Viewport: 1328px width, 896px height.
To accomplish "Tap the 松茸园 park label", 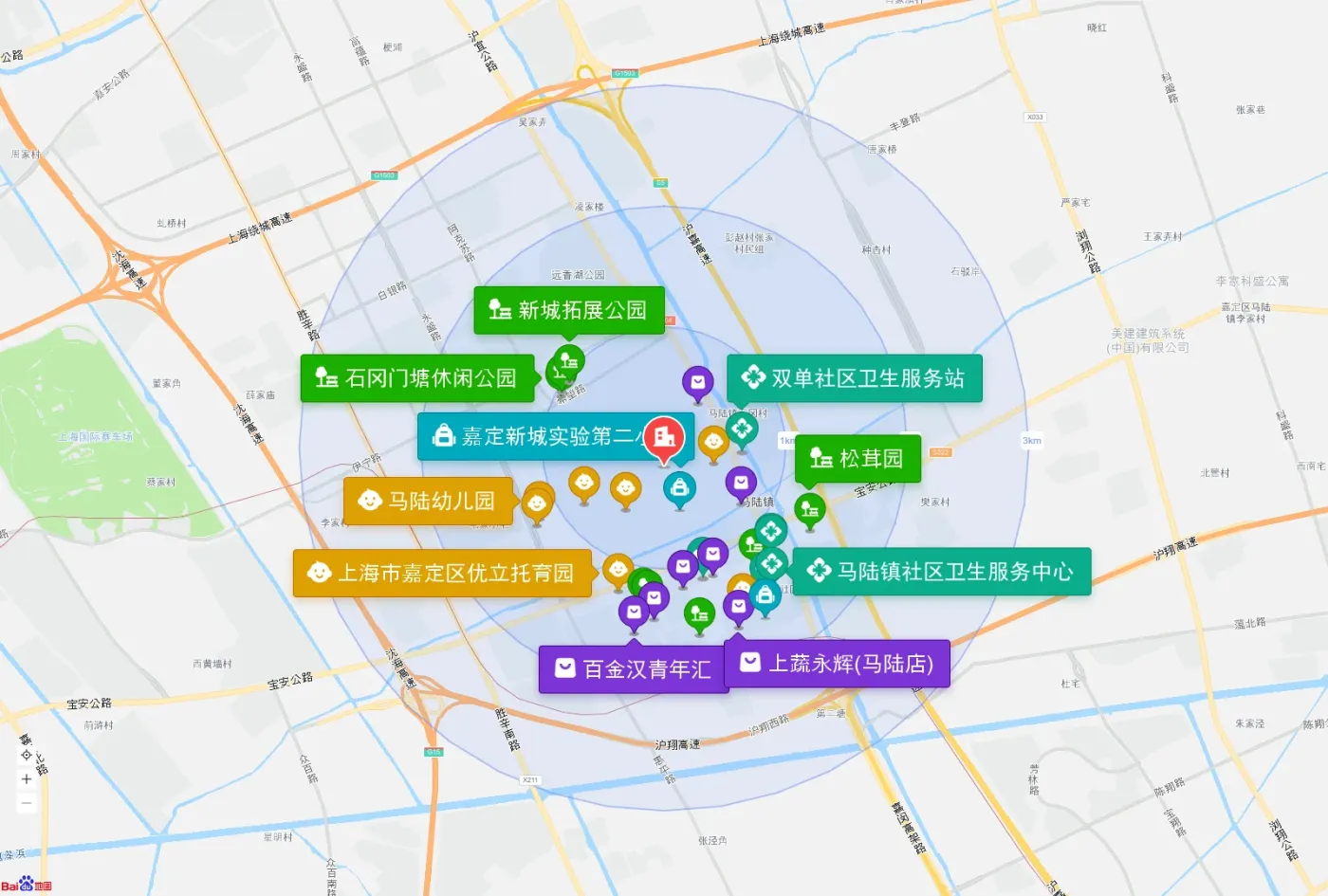I will [x=858, y=459].
